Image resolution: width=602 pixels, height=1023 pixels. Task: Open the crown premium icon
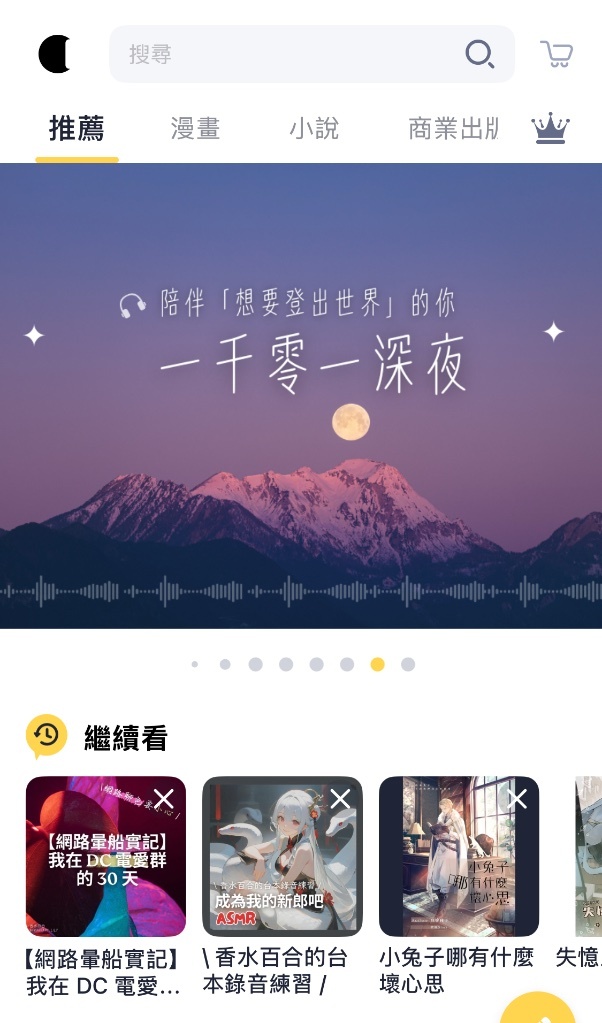[x=550, y=129]
